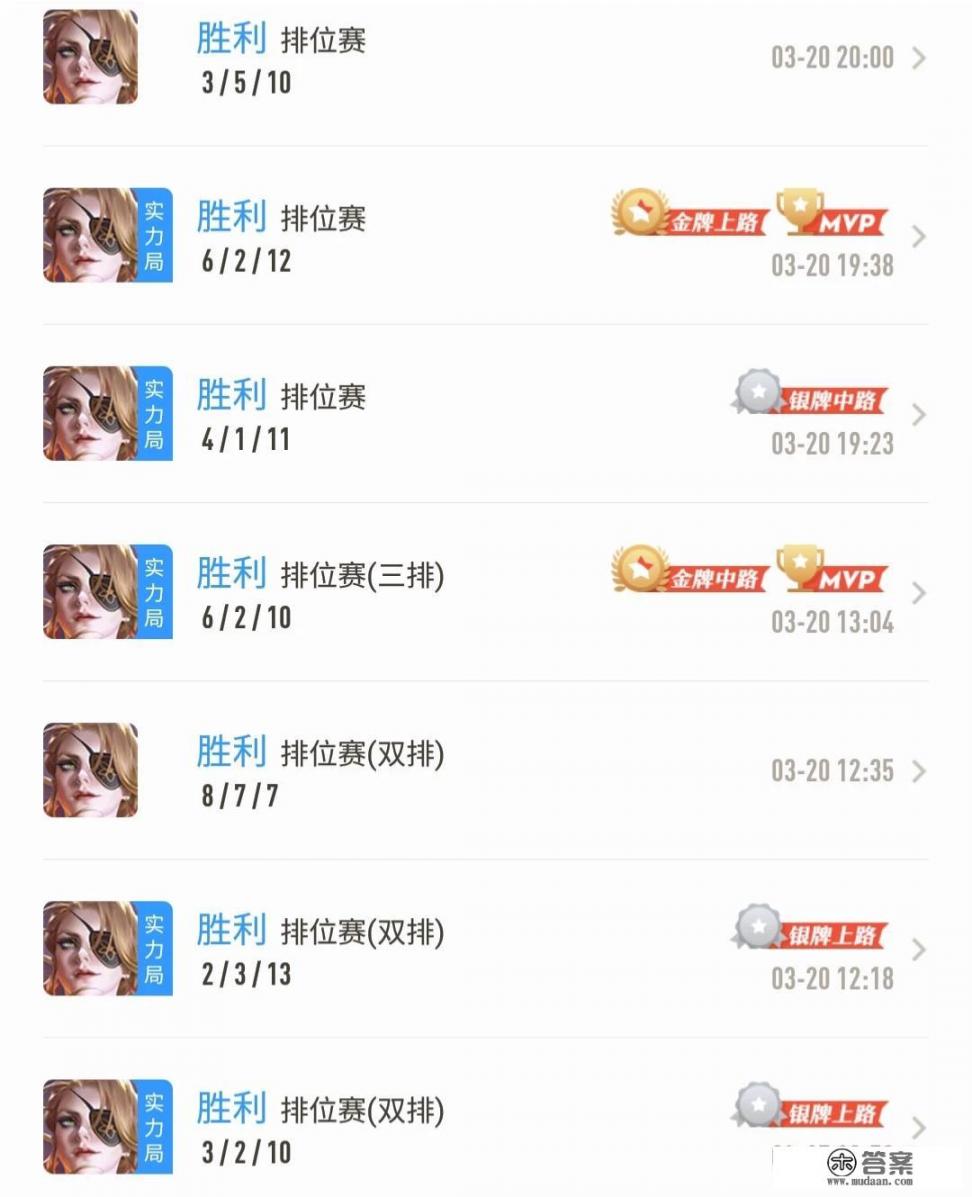
Task: Expand details of the 8/7/7 double-queue match
Action: coord(918,771)
